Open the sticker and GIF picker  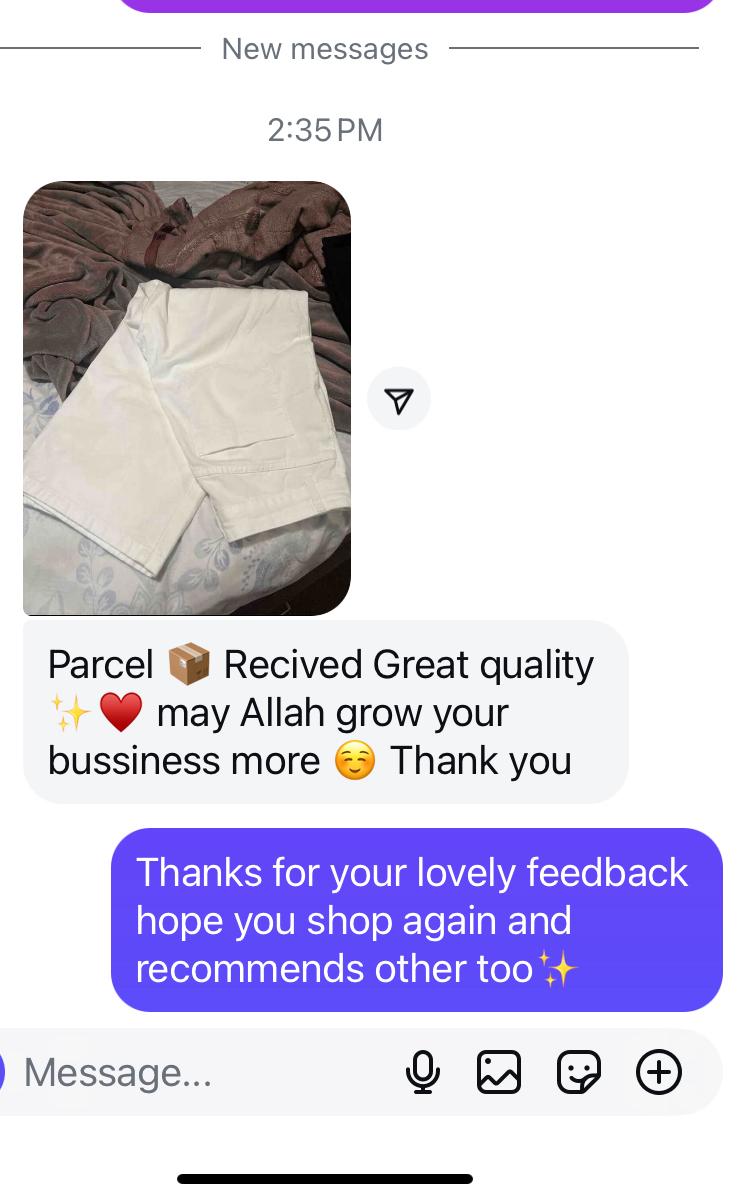click(578, 1072)
